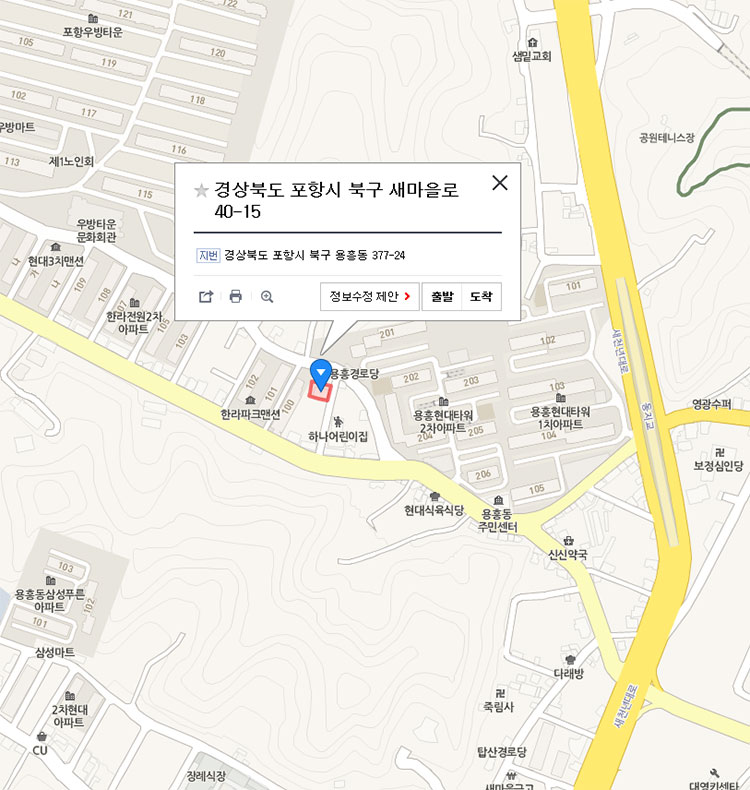Star the address 새마을로 40-15 as favorite
The image size is (750, 790).
(201, 190)
